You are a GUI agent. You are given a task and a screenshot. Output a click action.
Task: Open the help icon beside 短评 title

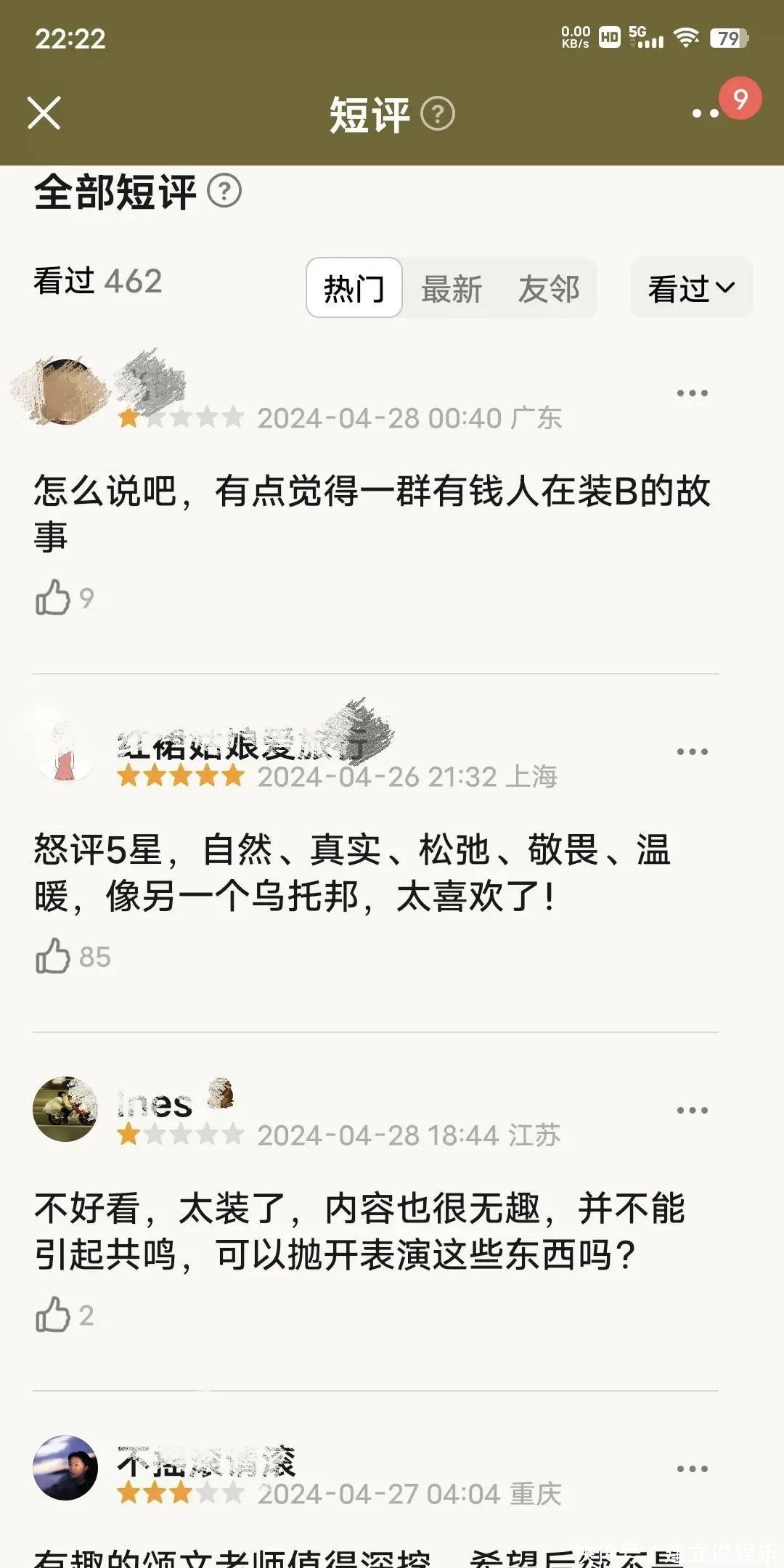point(438,114)
